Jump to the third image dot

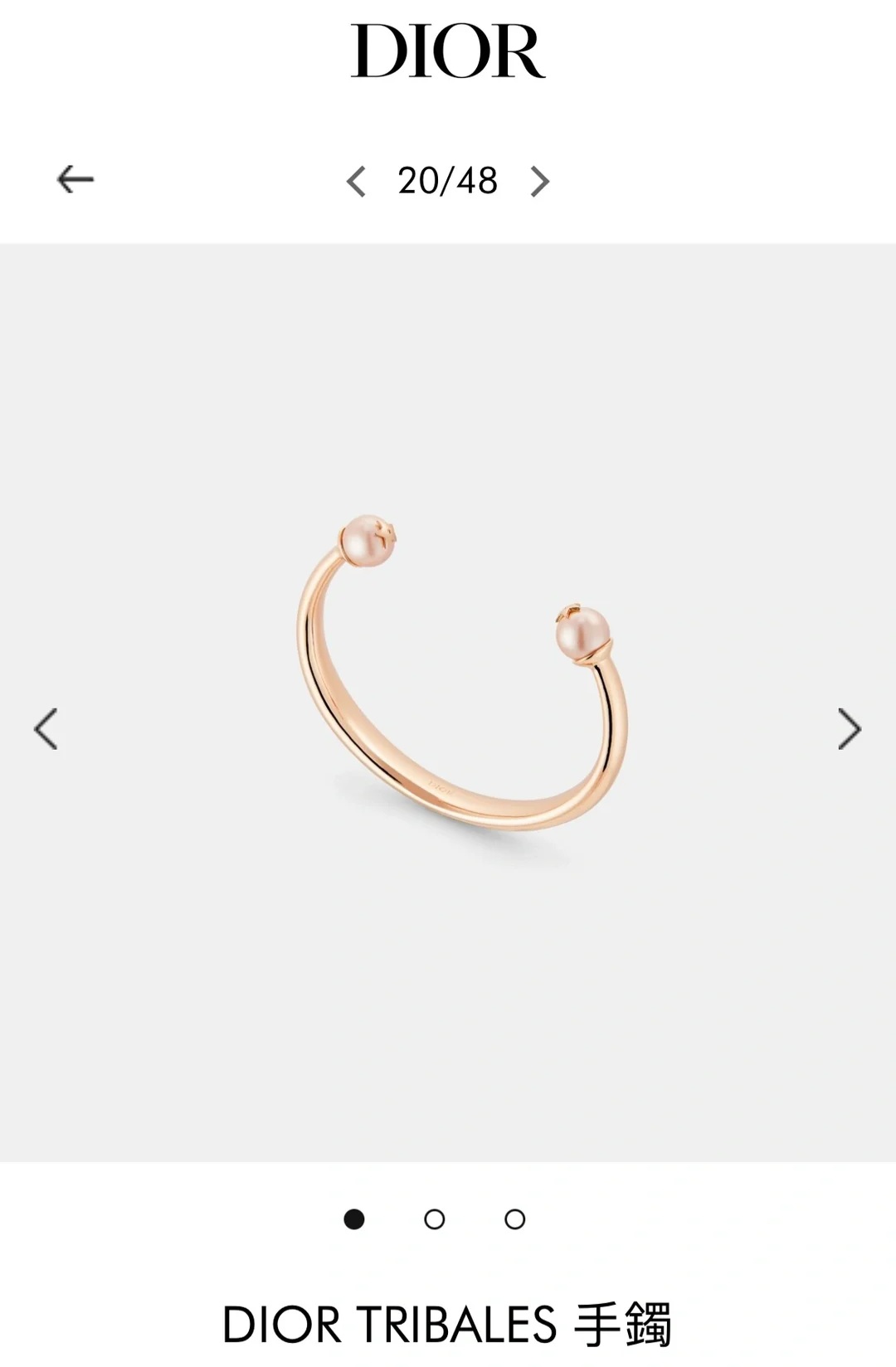pyautogui.click(x=514, y=1219)
